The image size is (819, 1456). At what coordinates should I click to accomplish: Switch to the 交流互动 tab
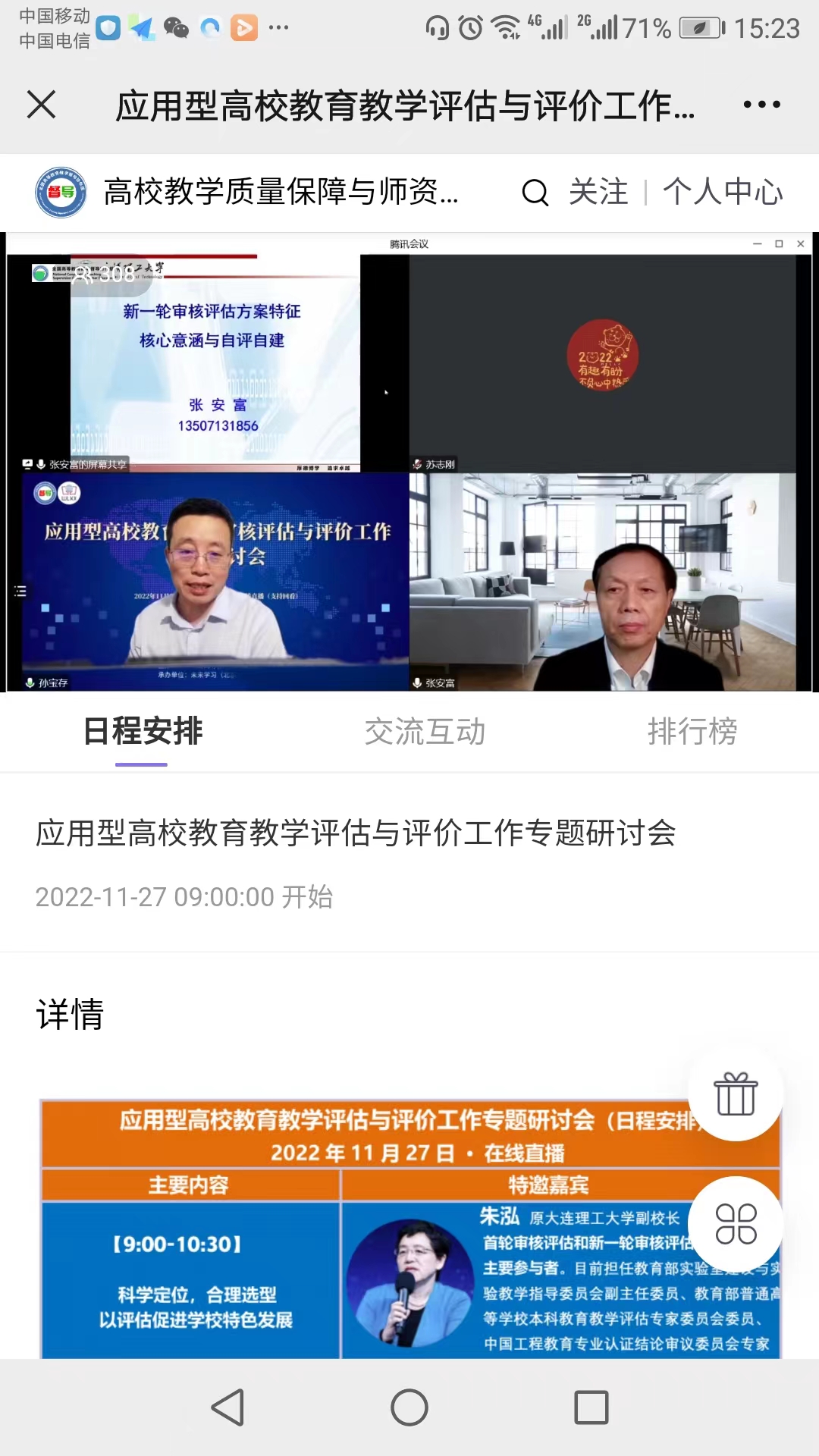[x=425, y=732]
